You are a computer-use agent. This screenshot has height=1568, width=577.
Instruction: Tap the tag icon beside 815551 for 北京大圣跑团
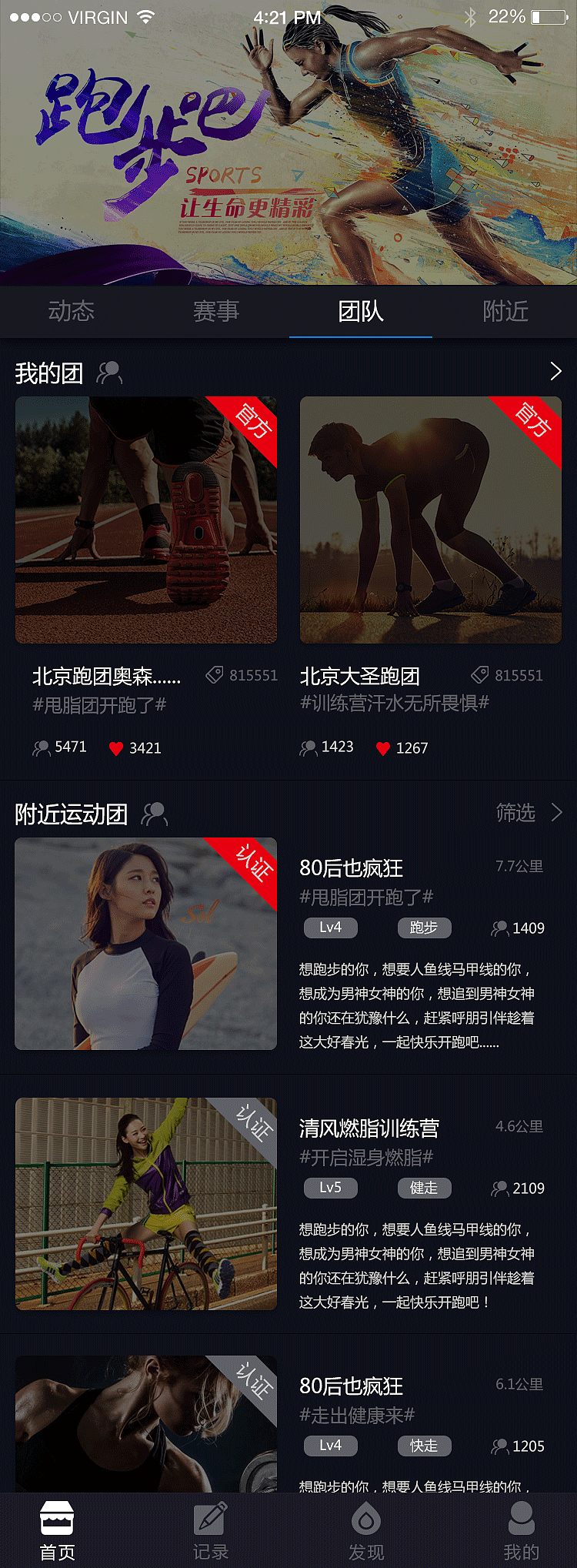tap(481, 674)
